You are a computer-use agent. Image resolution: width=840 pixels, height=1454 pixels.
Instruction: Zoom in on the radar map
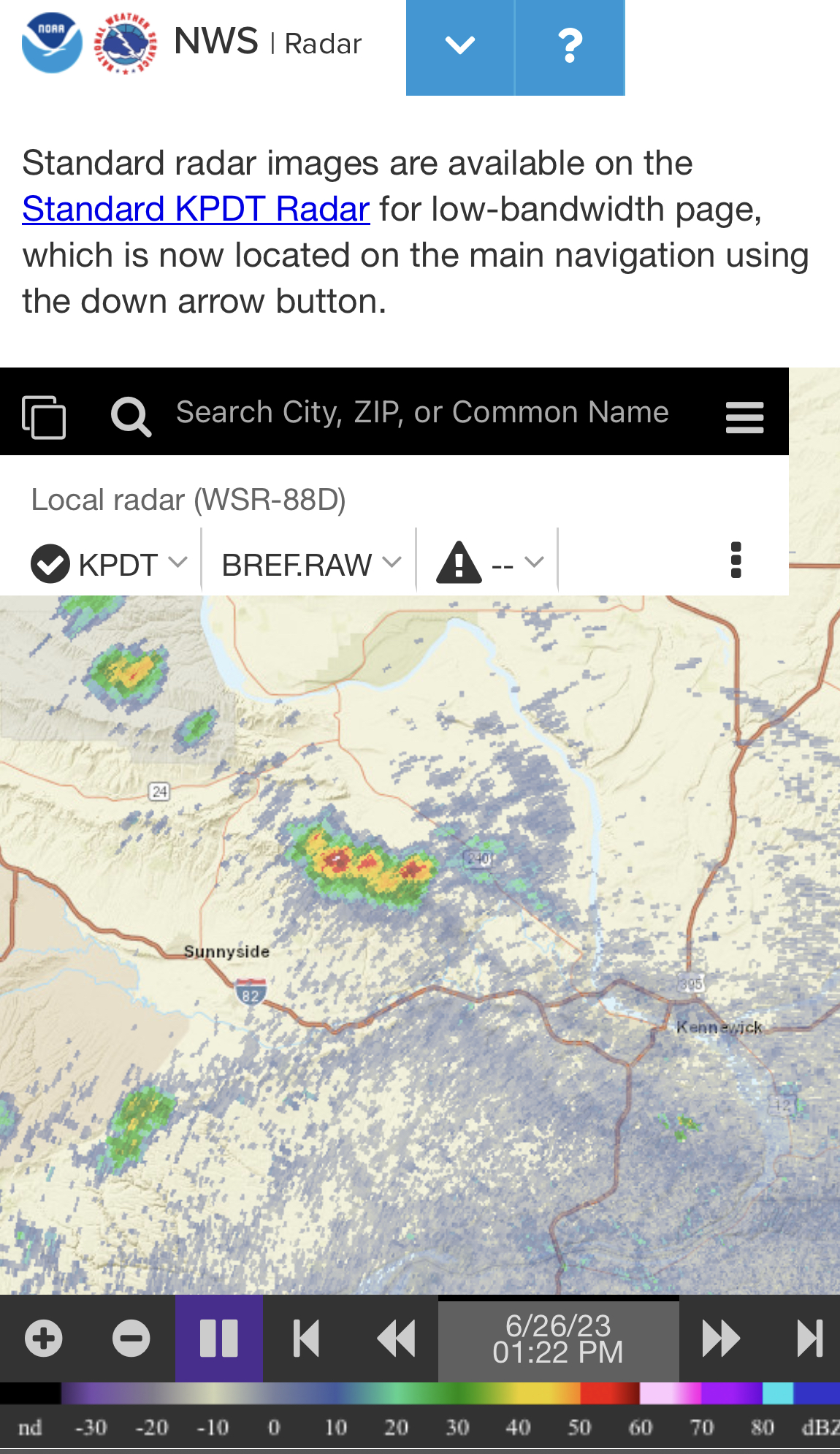click(44, 1339)
